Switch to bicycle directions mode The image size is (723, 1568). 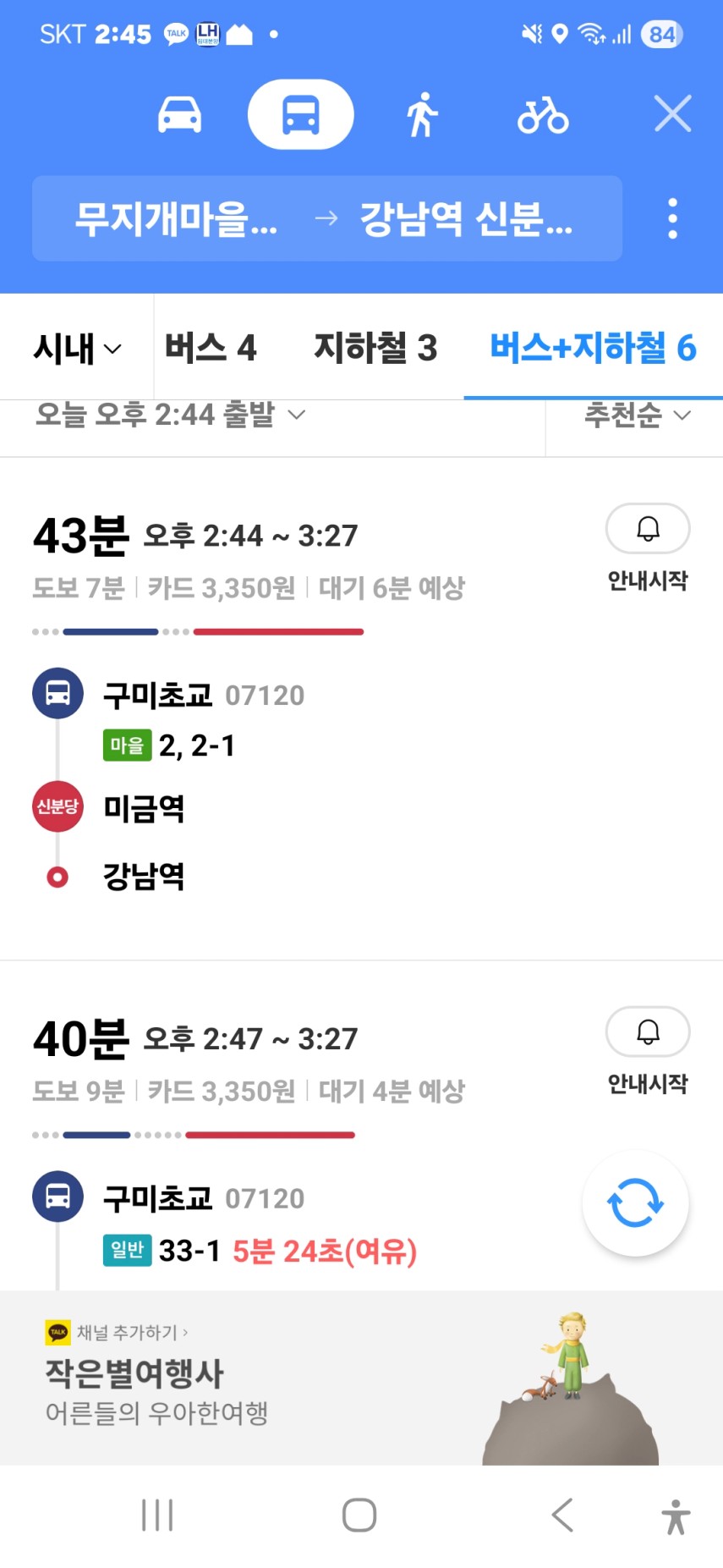tap(542, 115)
